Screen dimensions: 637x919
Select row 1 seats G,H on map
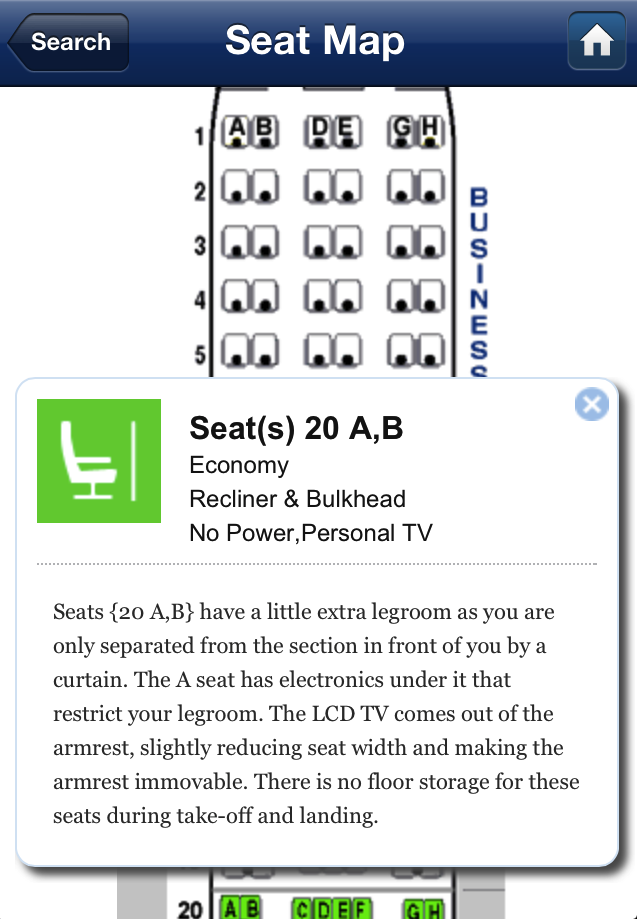[x=416, y=131]
